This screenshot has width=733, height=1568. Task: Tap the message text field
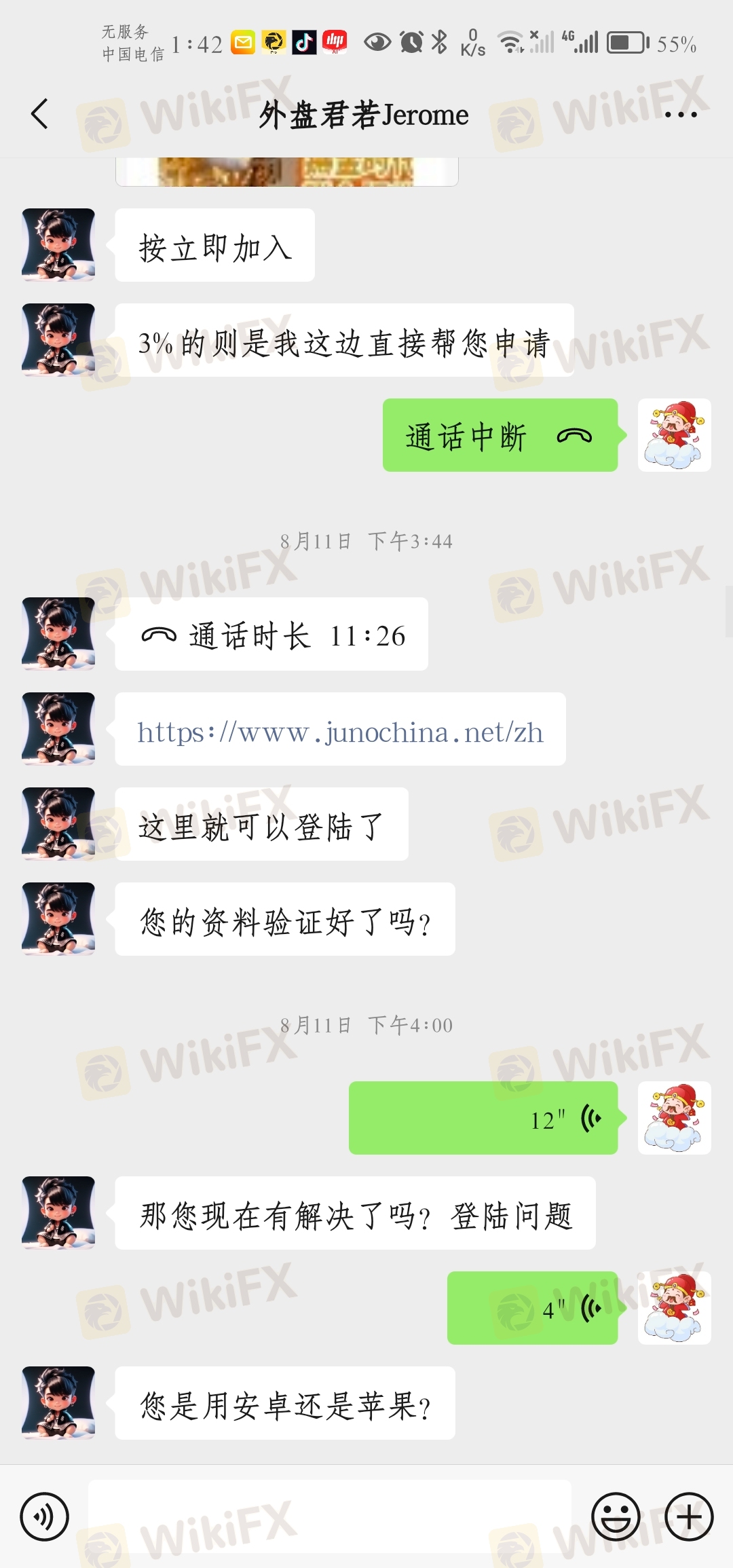(330, 1516)
